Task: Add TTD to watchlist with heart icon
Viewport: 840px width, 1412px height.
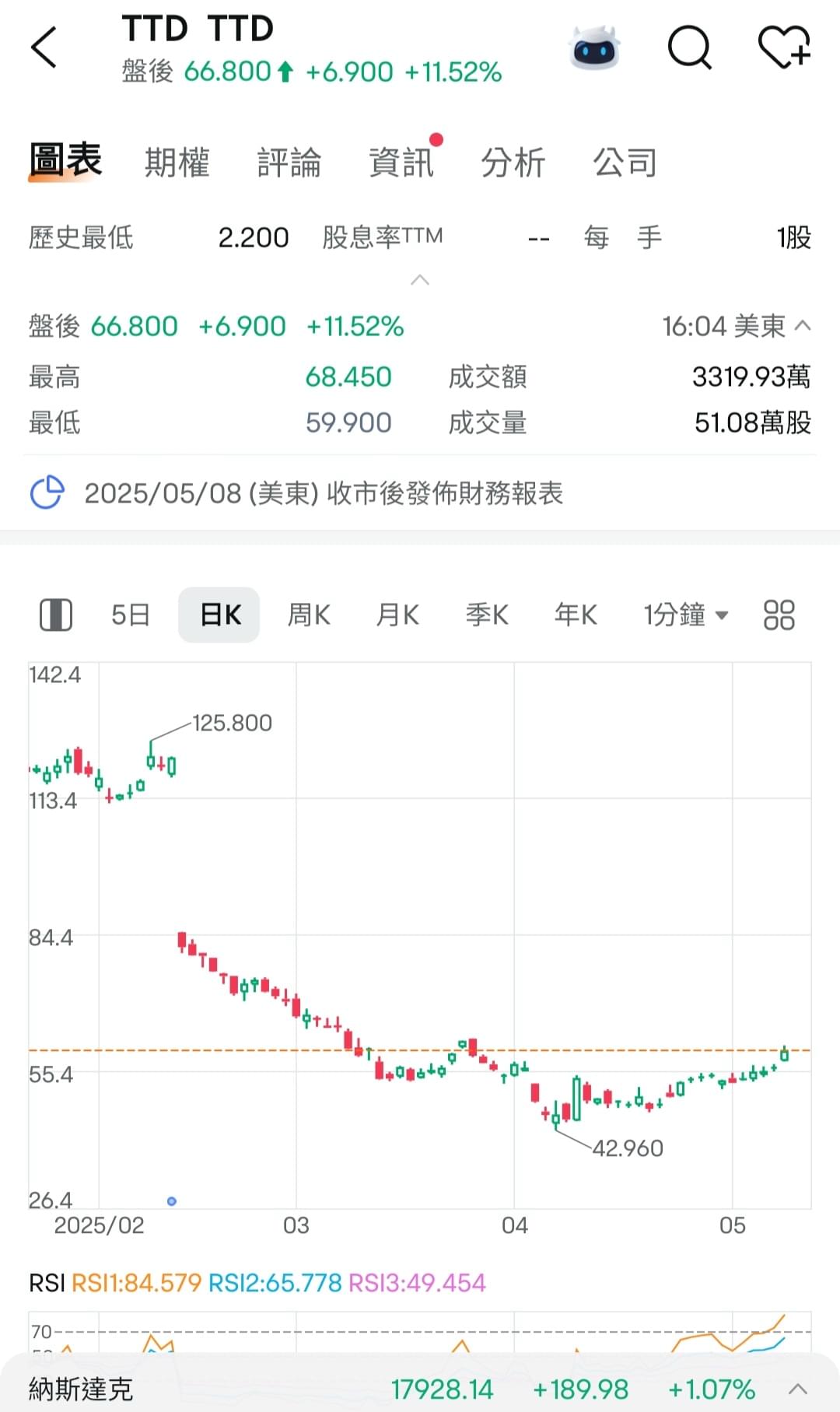Action: click(x=784, y=48)
